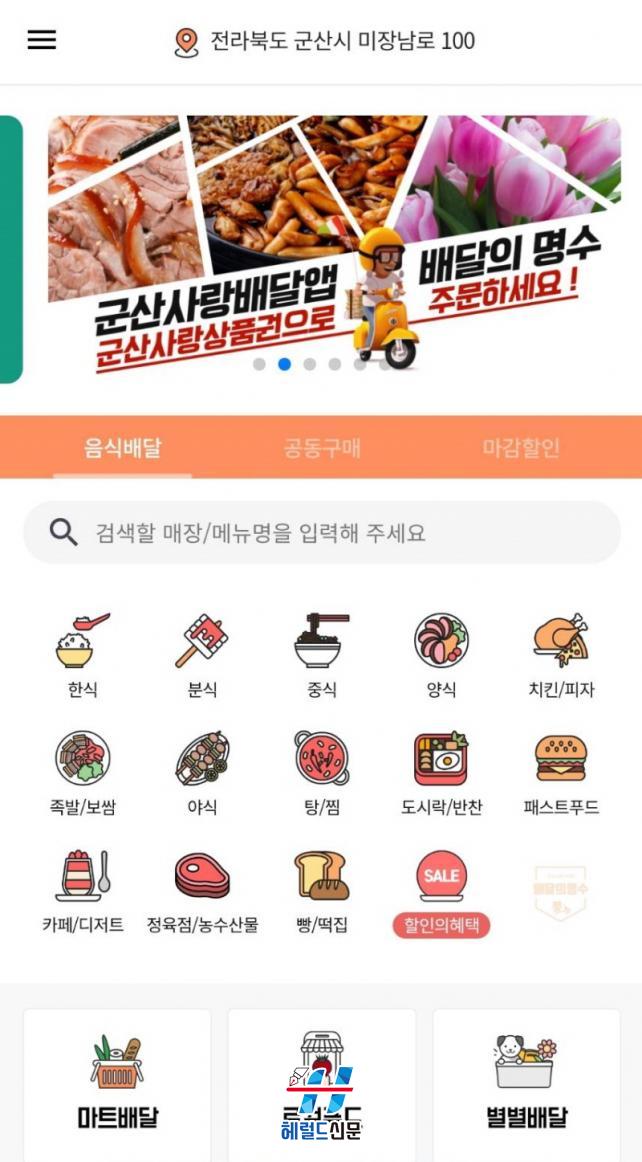Open the hamburger drawer menu
The height and width of the screenshot is (1162, 642).
click(x=41, y=40)
